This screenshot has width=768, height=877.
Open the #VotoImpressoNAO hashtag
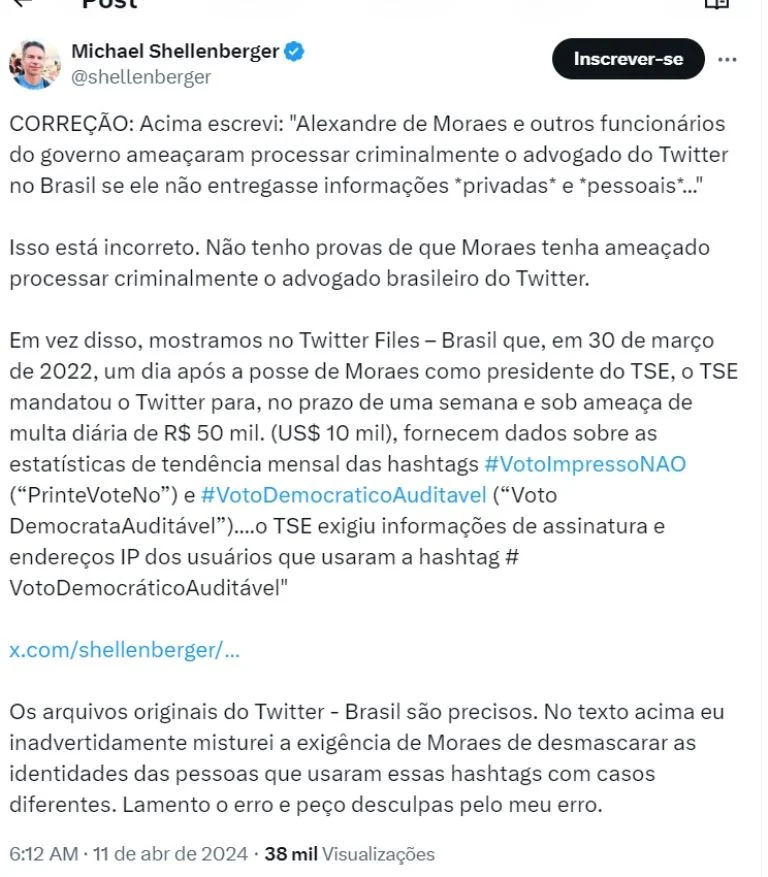click(585, 465)
